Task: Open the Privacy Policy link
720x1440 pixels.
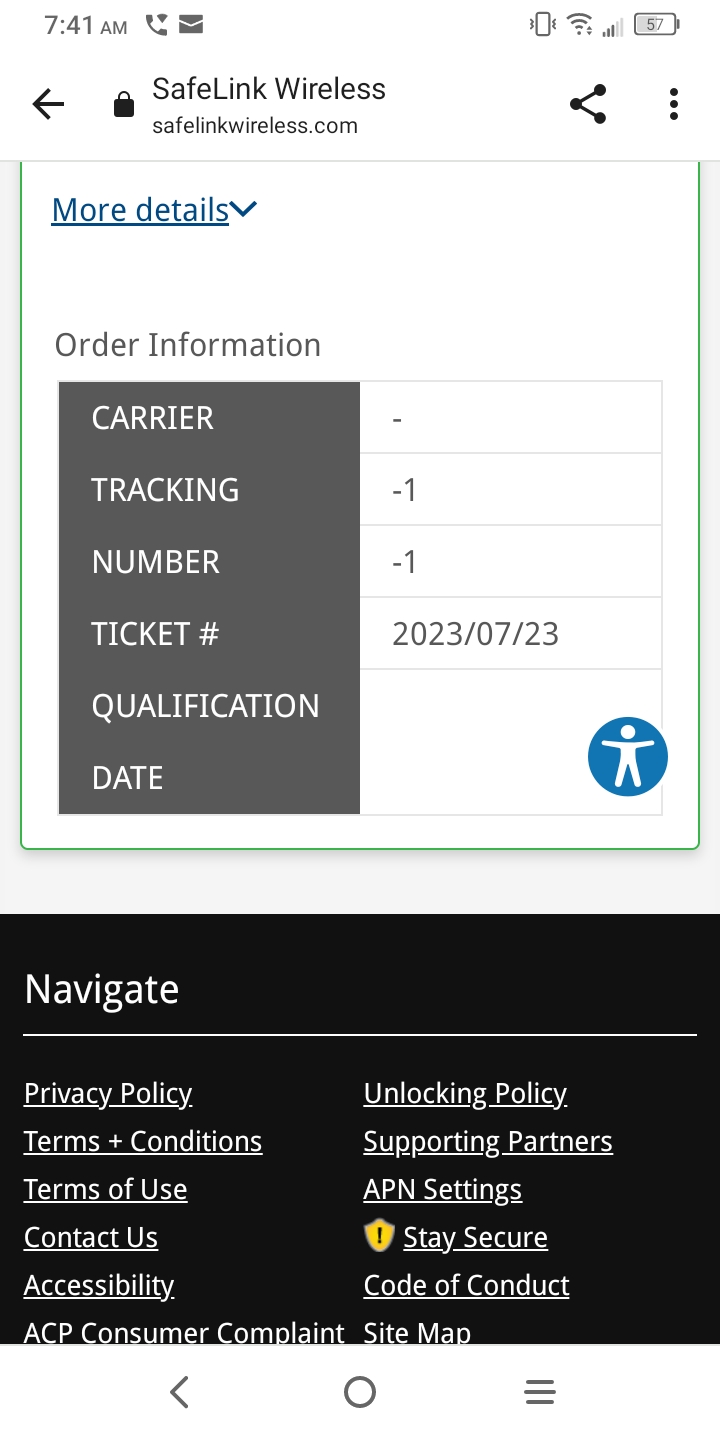Action: [108, 1094]
